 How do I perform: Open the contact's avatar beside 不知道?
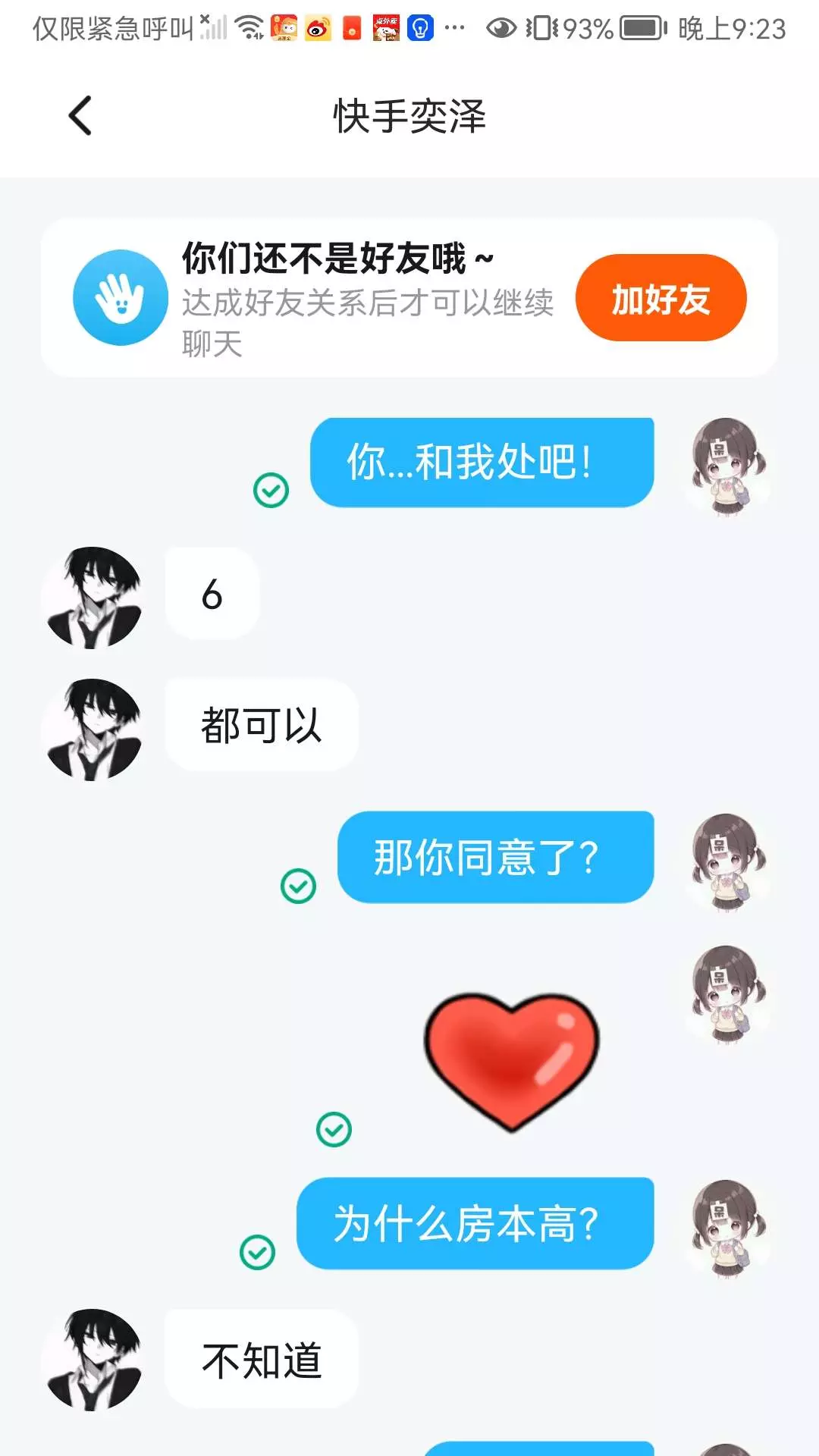tap(92, 1359)
